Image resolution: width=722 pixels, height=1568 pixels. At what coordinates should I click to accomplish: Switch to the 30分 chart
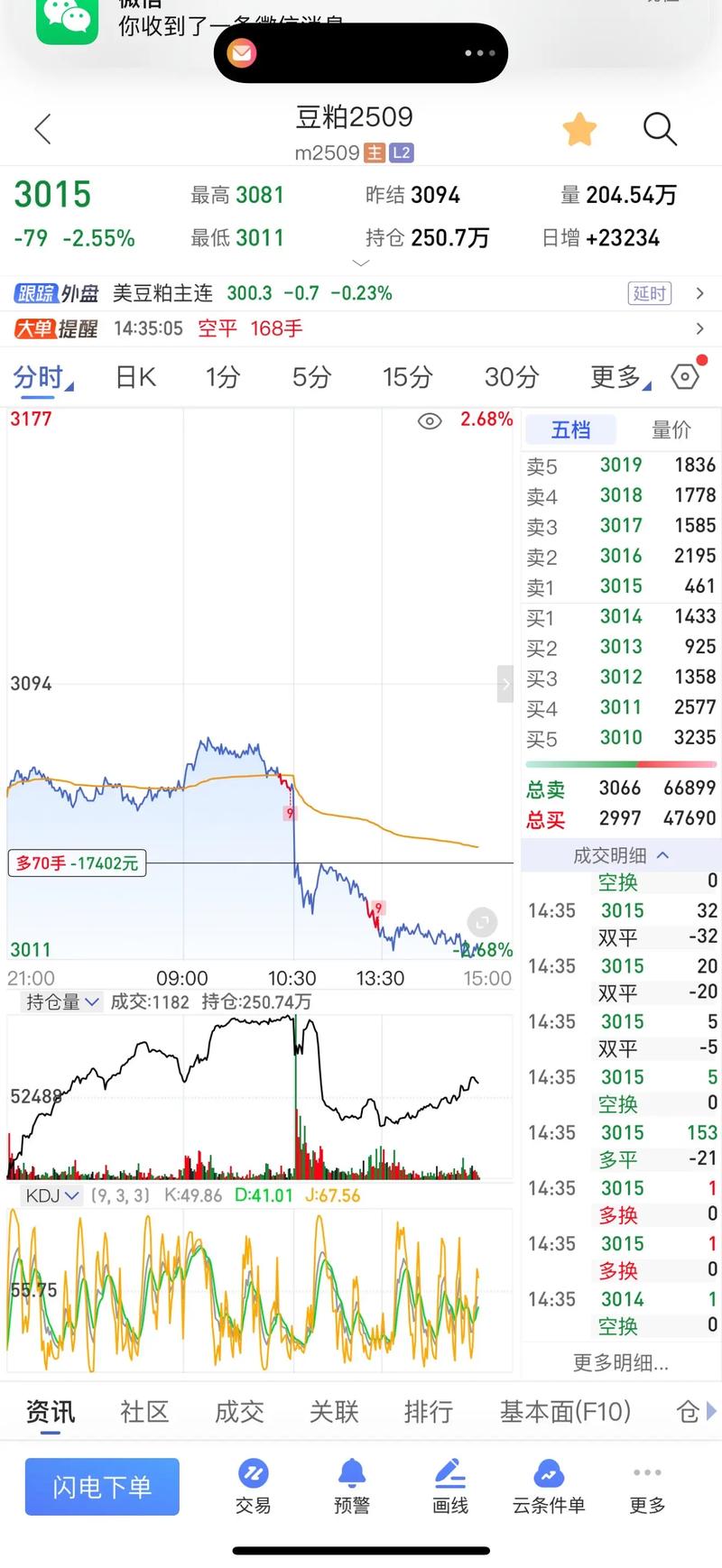[x=511, y=377]
